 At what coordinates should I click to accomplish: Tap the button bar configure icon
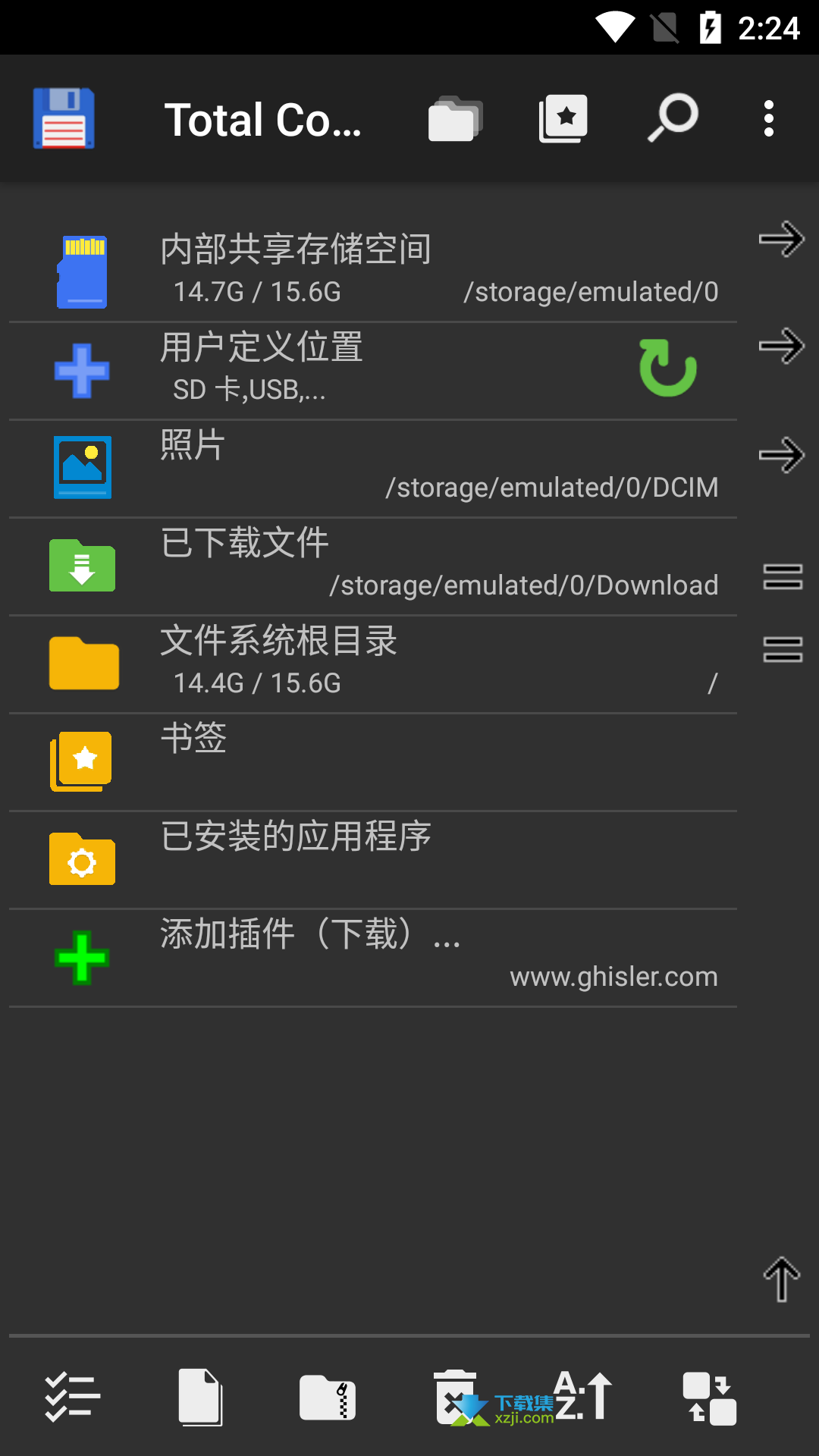[x=710, y=1398]
